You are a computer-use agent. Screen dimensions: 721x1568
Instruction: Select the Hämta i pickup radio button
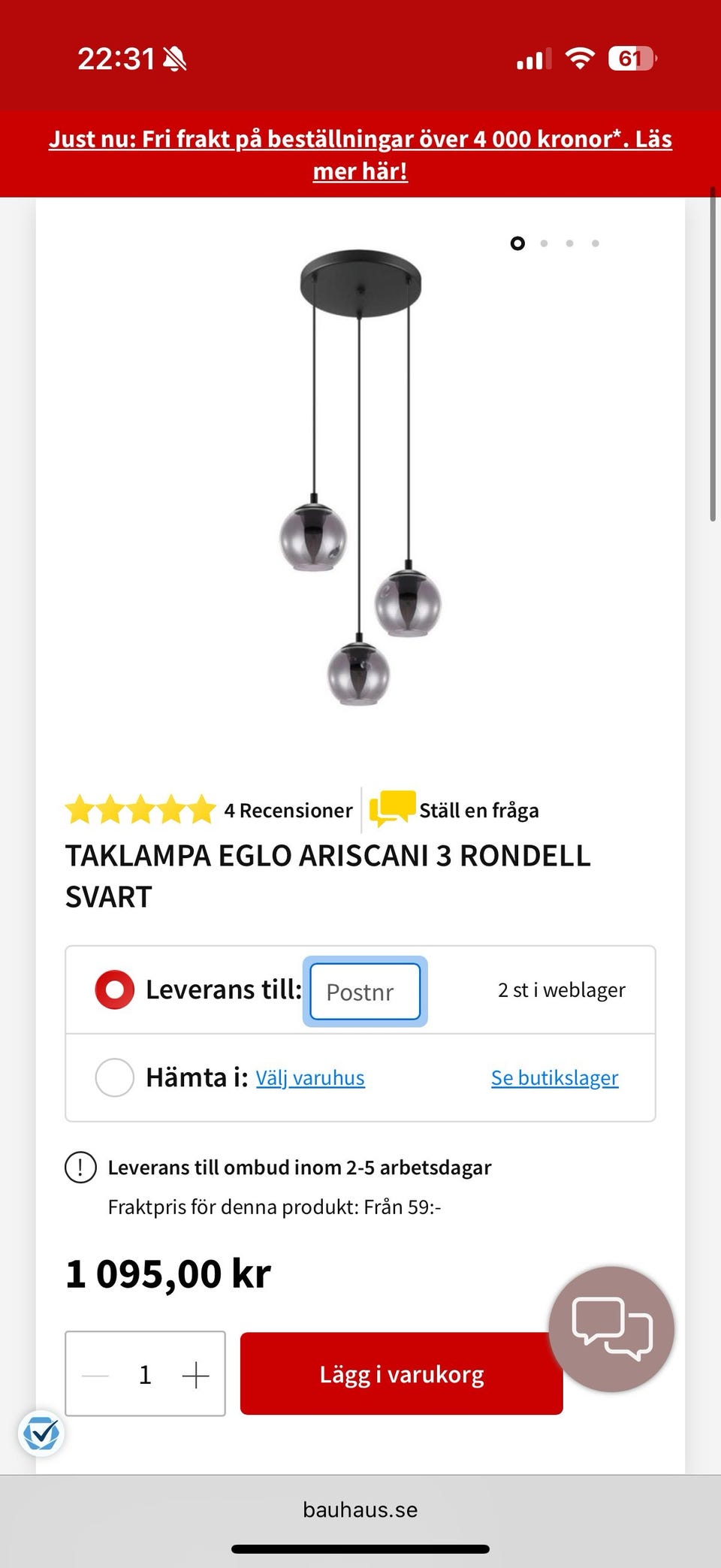click(x=114, y=1077)
